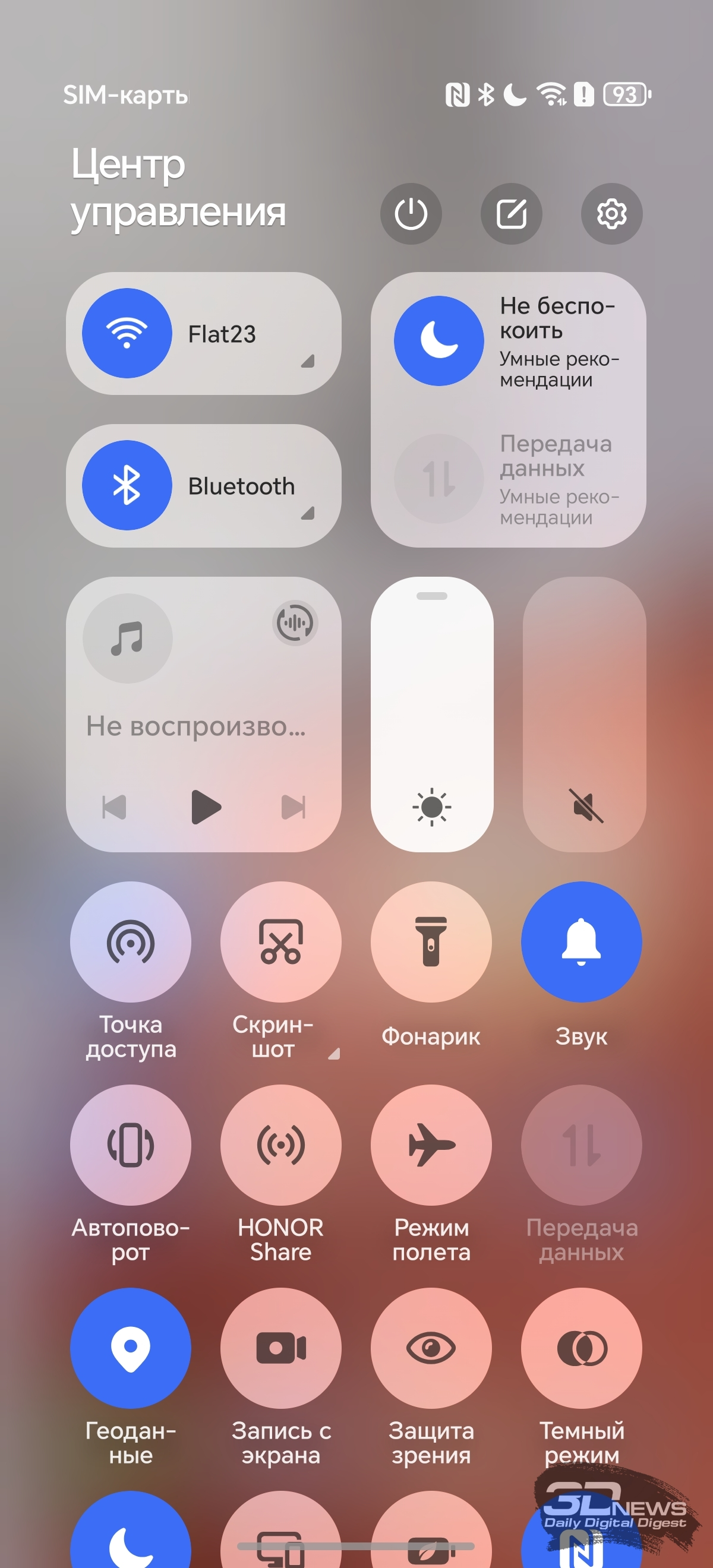
Task: Open audio output switcher in the media card
Action: pos(295,622)
